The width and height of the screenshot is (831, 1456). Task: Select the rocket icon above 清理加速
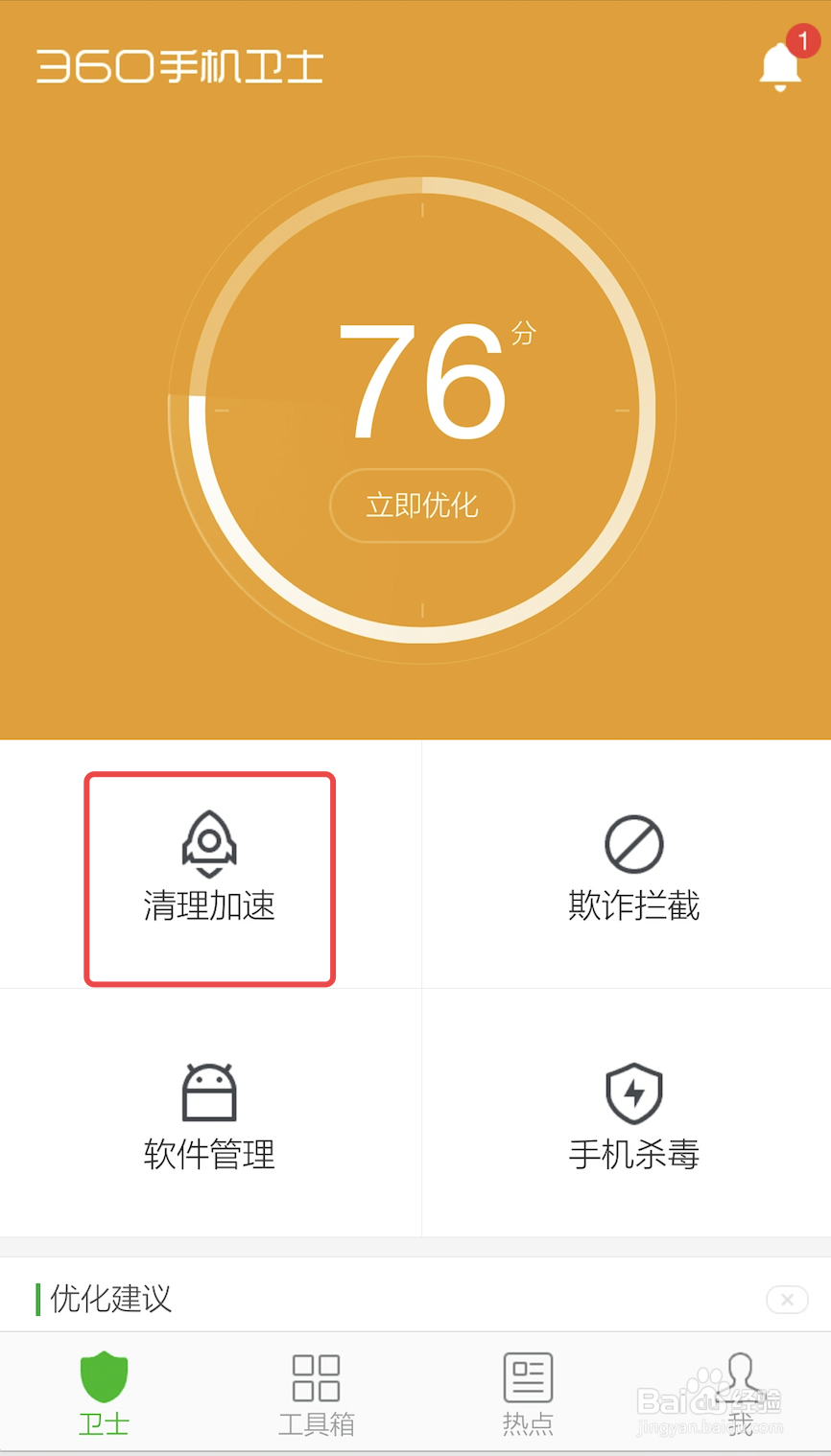(209, 842)
